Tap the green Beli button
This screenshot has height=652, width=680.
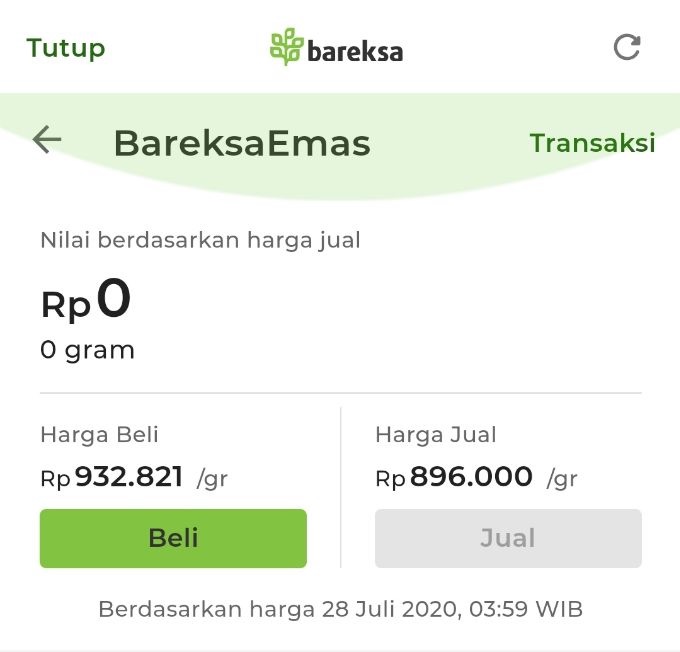(173, 538)
